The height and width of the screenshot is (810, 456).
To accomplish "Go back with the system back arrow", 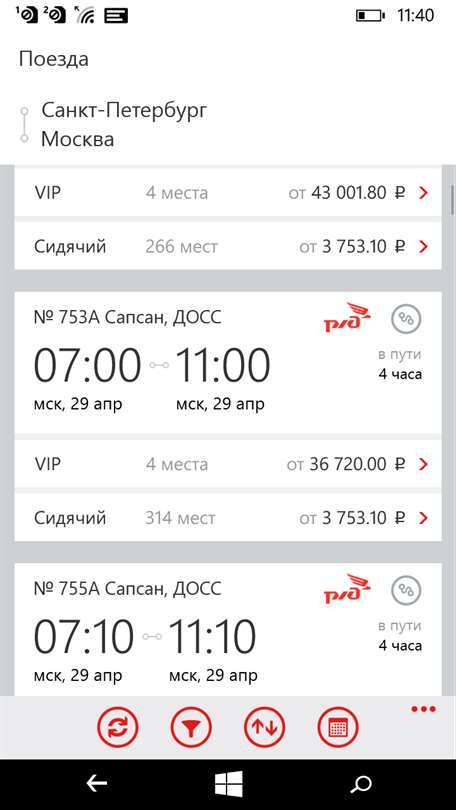I will (x=96, y=784).
